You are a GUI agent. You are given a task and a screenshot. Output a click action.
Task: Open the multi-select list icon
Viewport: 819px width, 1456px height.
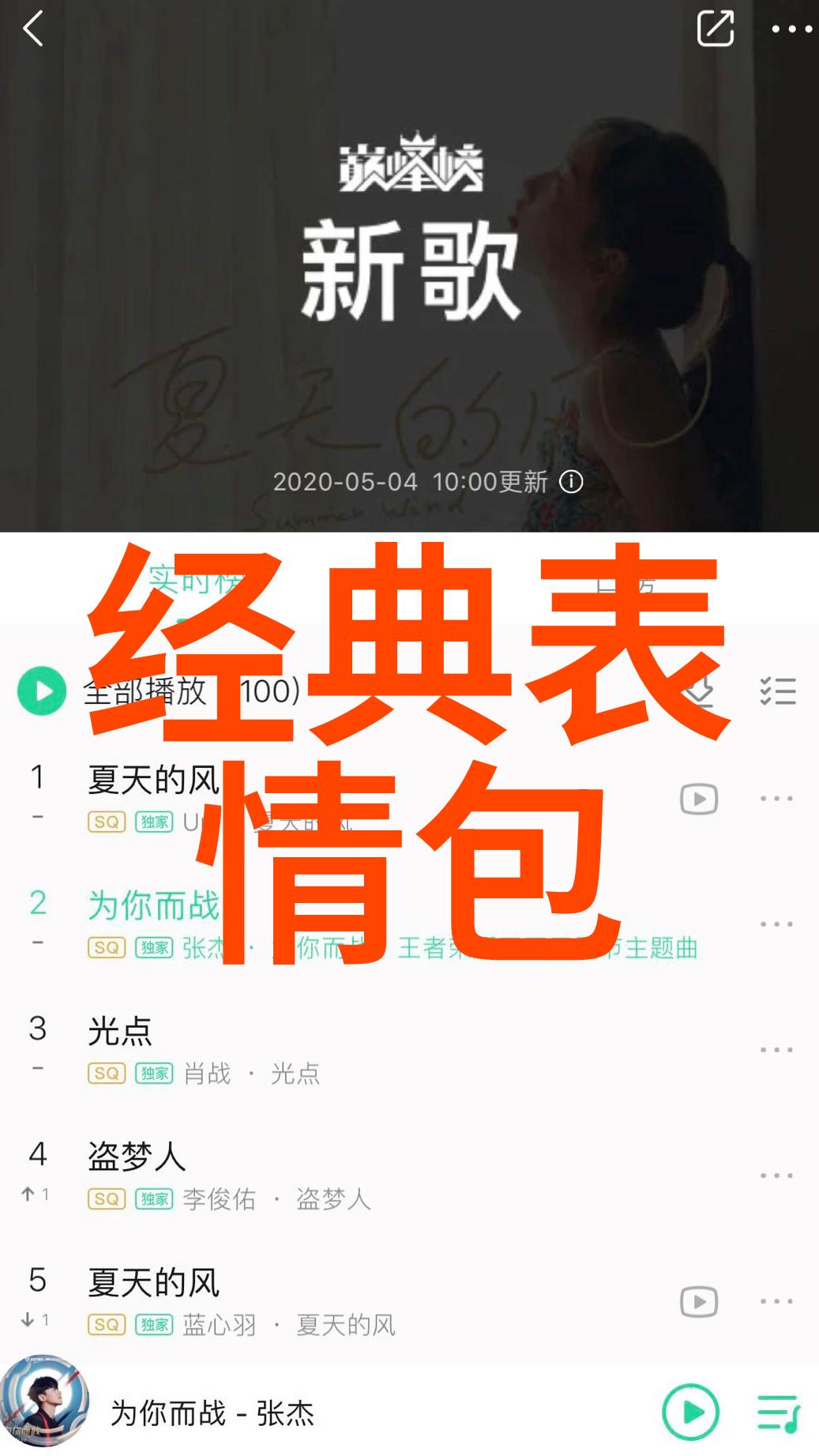coord(777,691)
